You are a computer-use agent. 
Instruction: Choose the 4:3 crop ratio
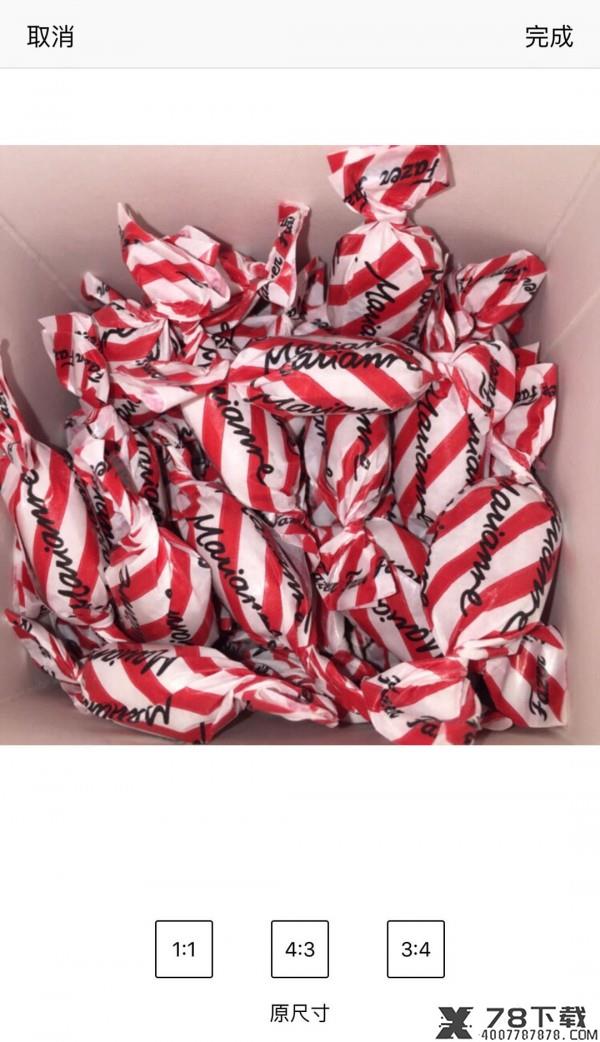pyautogui.click(x=300, y=949)
